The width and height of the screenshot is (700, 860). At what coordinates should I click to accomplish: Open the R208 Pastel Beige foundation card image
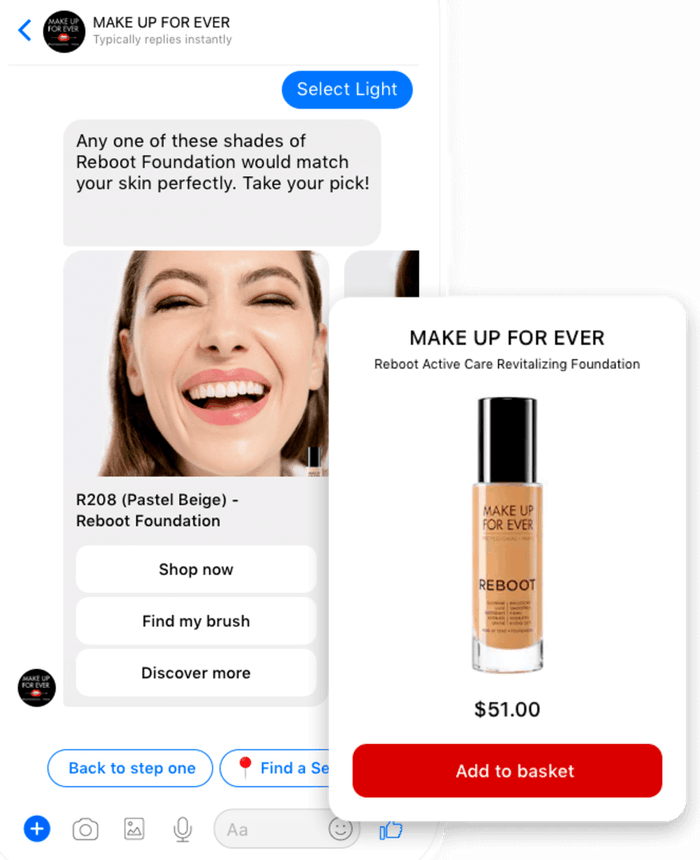tap(196, 363)
